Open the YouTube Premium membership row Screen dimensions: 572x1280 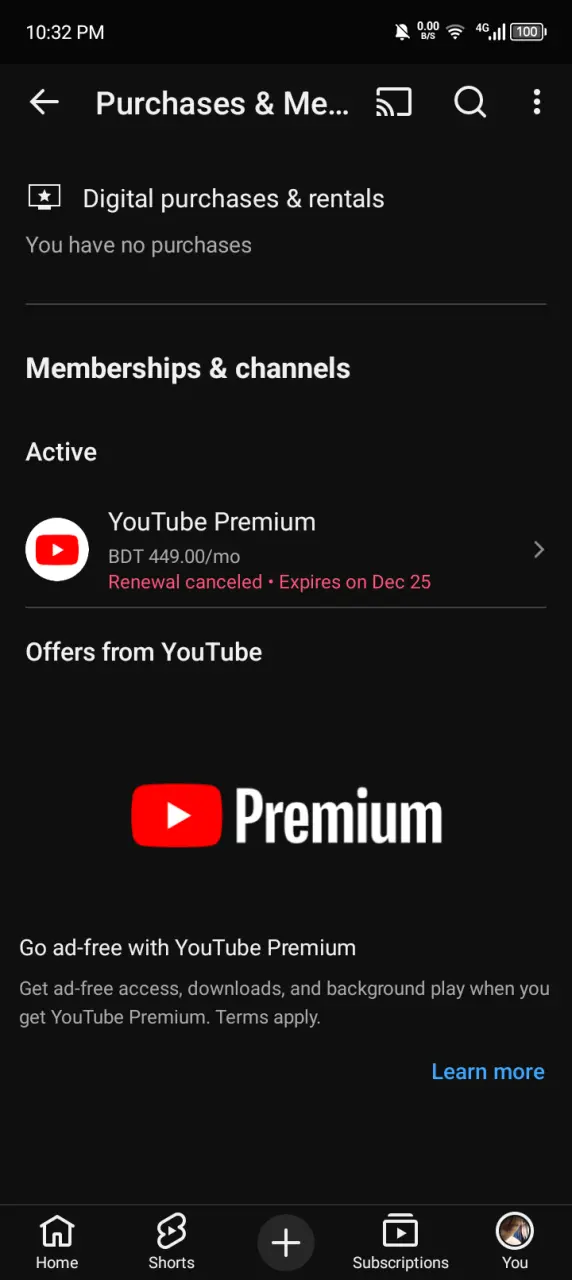286,549
